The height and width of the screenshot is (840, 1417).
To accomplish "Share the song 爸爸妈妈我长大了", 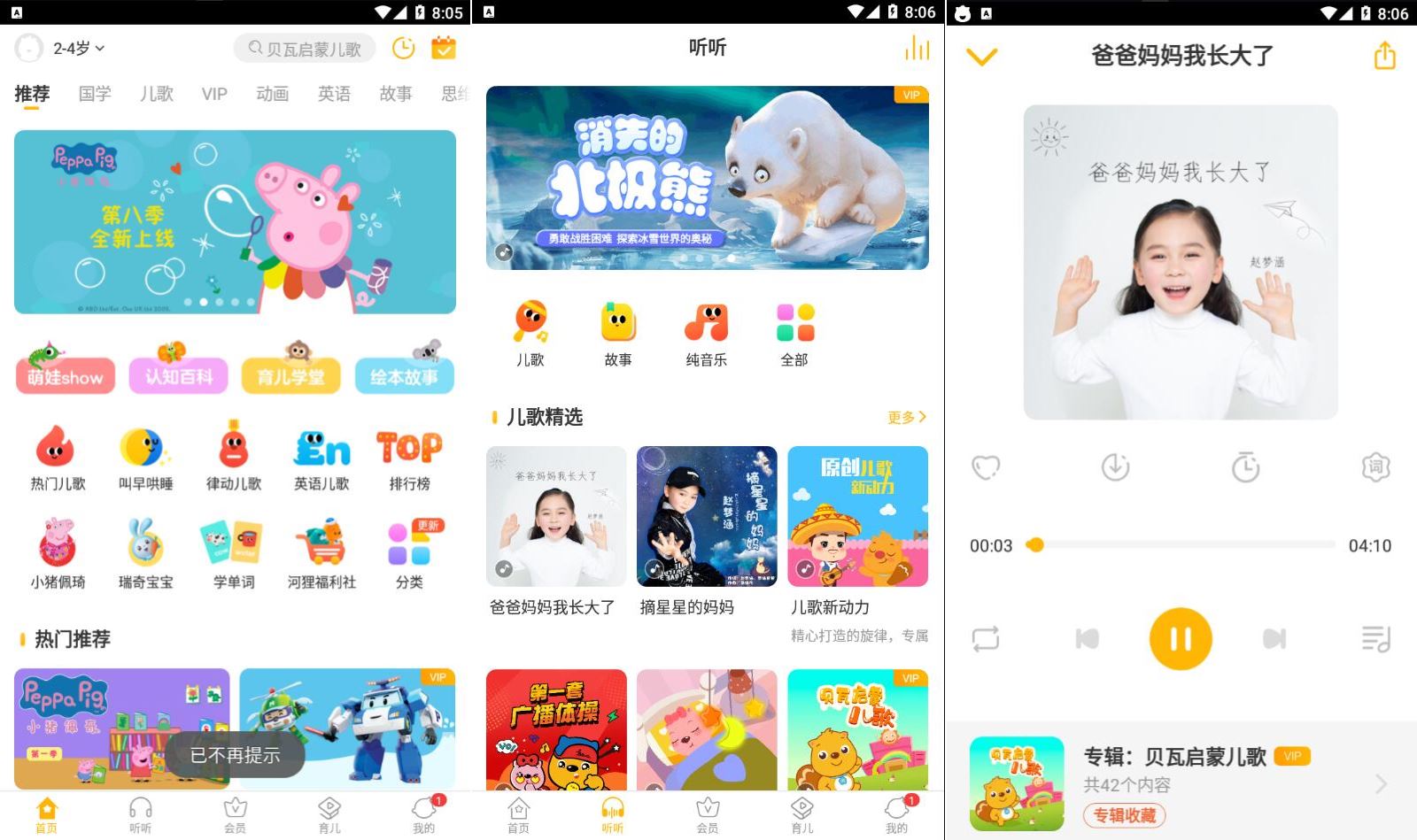I will [x=1384, y=56].
